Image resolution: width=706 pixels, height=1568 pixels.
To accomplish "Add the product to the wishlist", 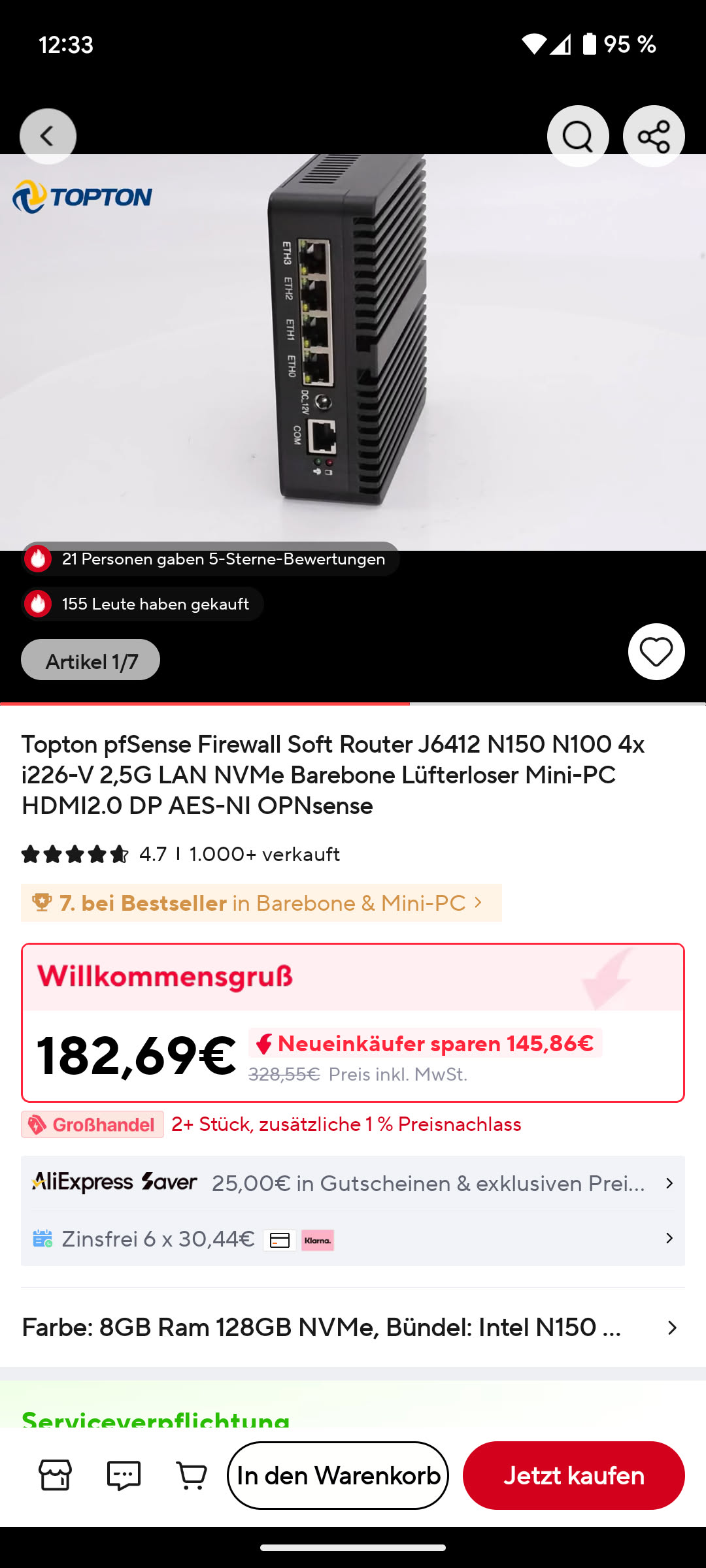I will pos(656,651).
